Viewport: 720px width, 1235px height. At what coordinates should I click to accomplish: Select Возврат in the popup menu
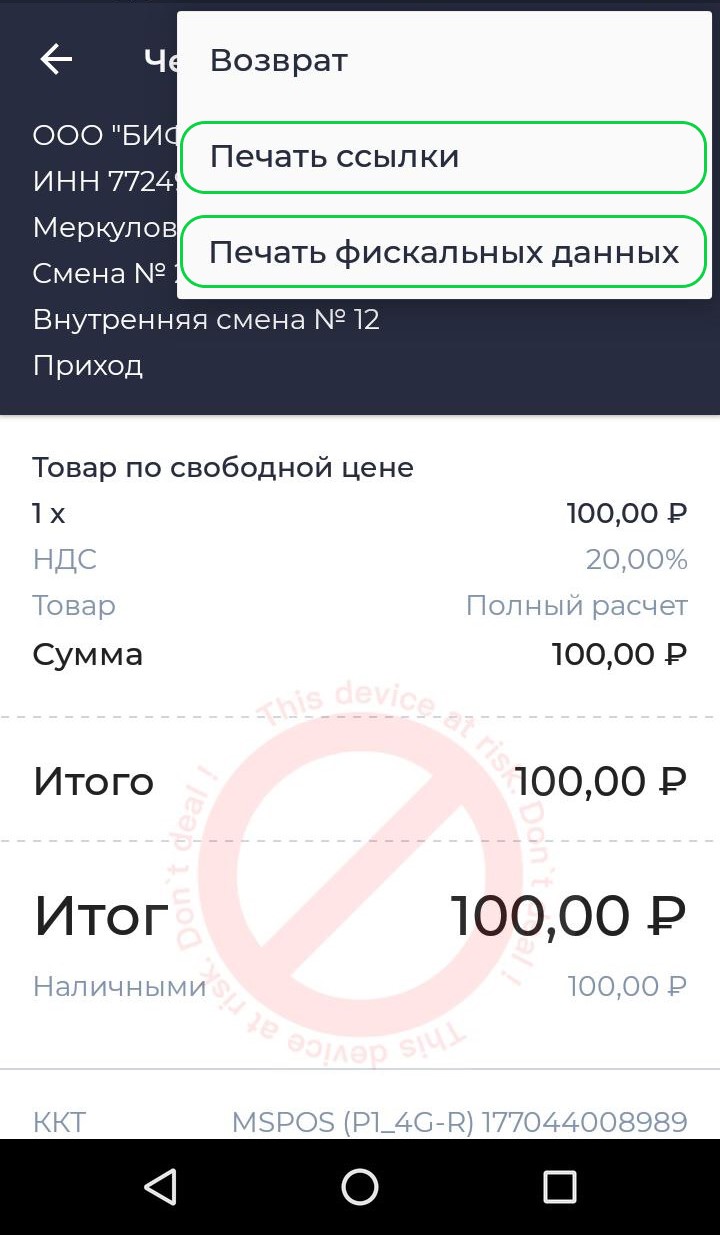coord(444,60)
